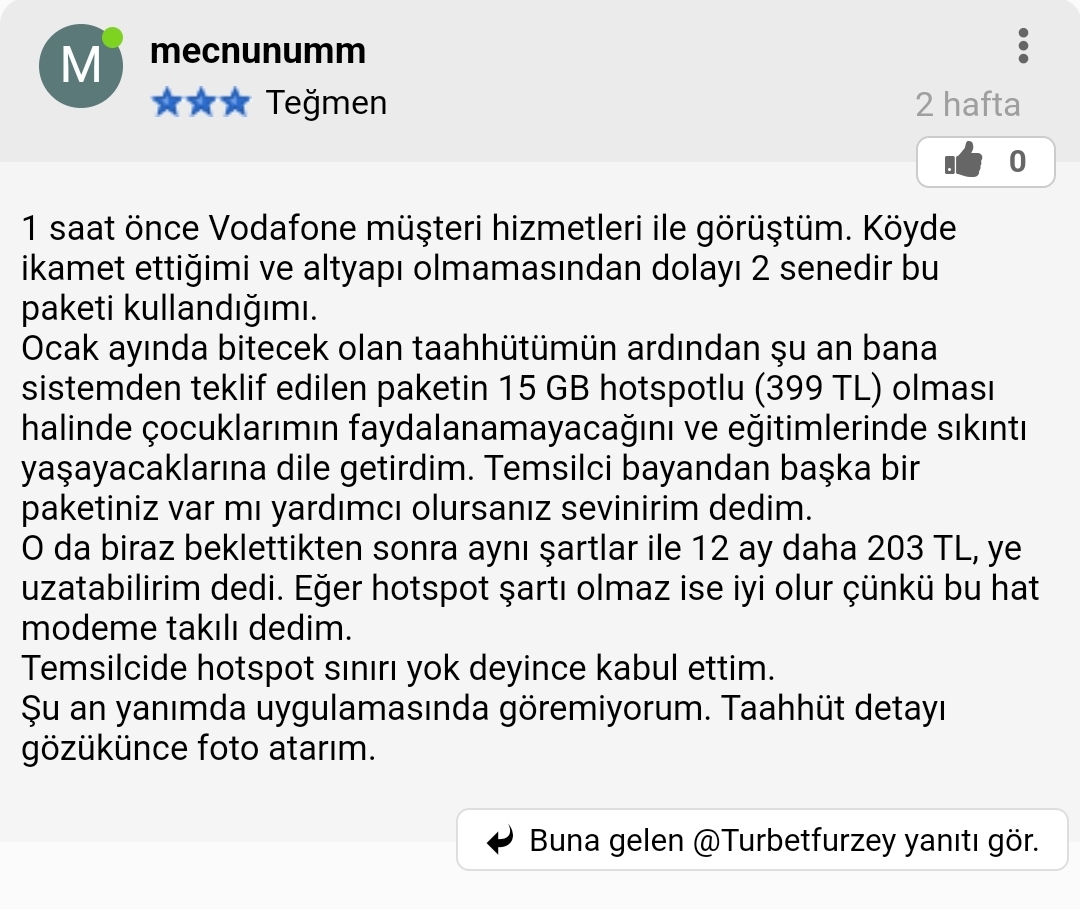Open the post's three-dot overflow menu
1080x909 pixels.
click(1022, 46)
